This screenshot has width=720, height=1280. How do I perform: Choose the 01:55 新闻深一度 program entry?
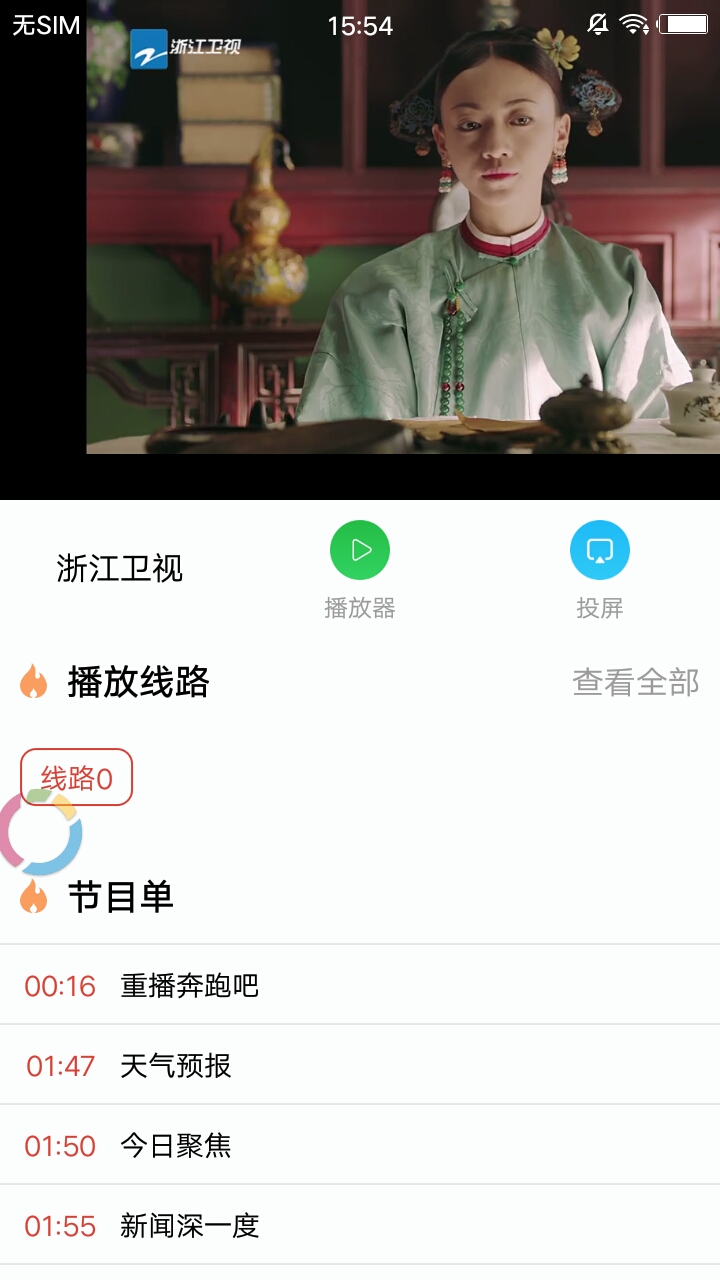[x=360, y=1225]
